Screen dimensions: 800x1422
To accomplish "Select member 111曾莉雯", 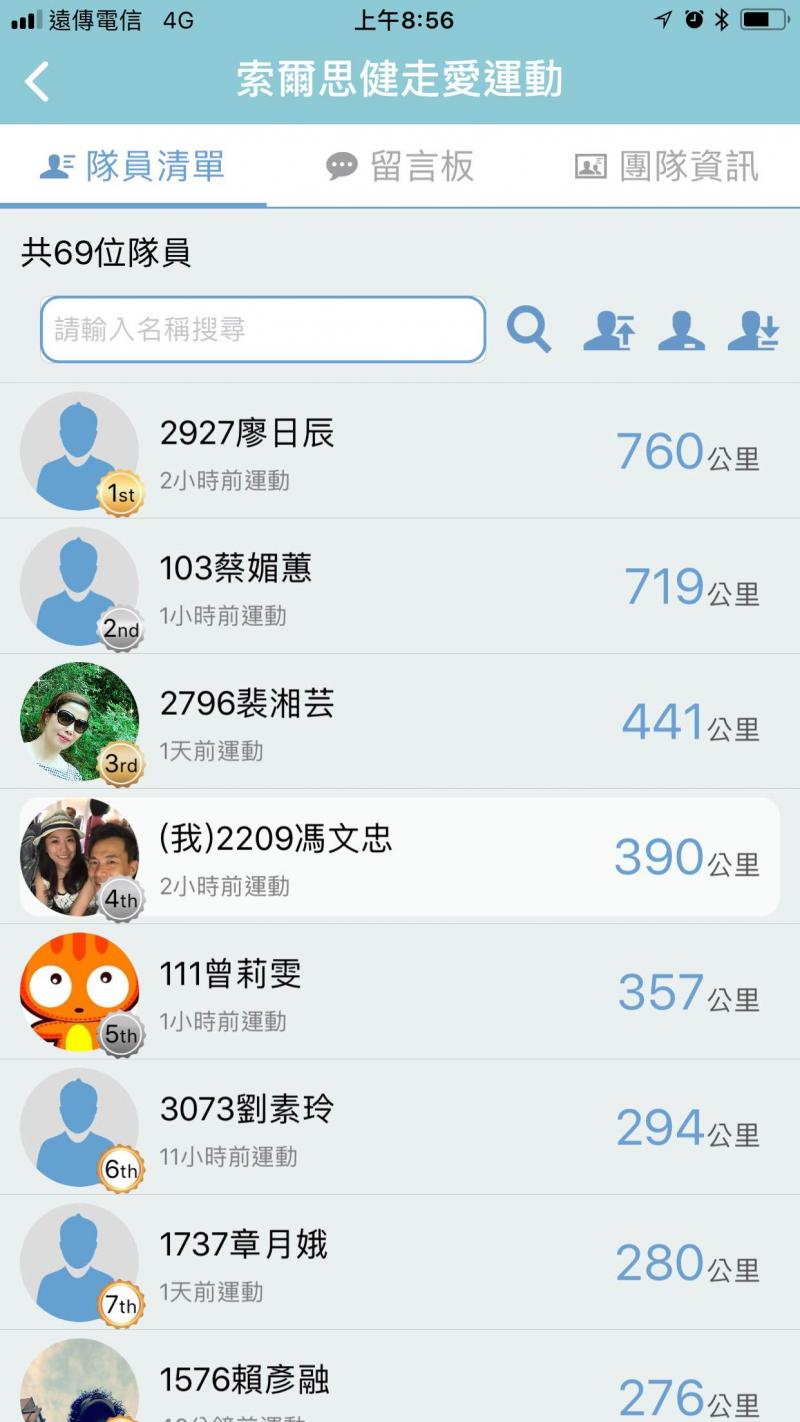I will (x=400, y=992).
